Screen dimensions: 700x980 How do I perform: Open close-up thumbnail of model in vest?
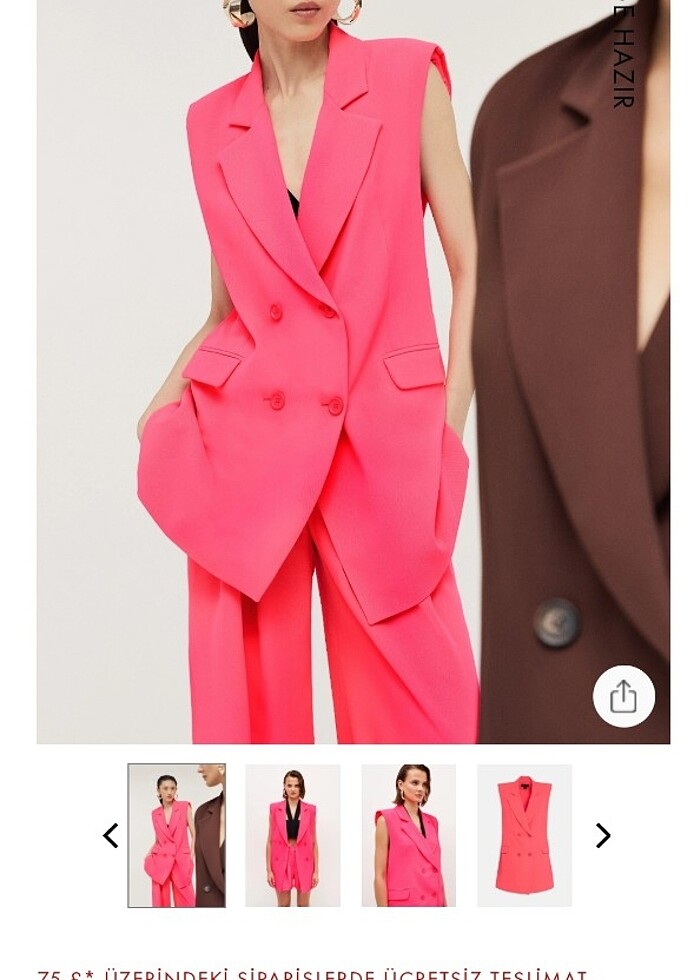pyautogui.click(x=408, y=836)
